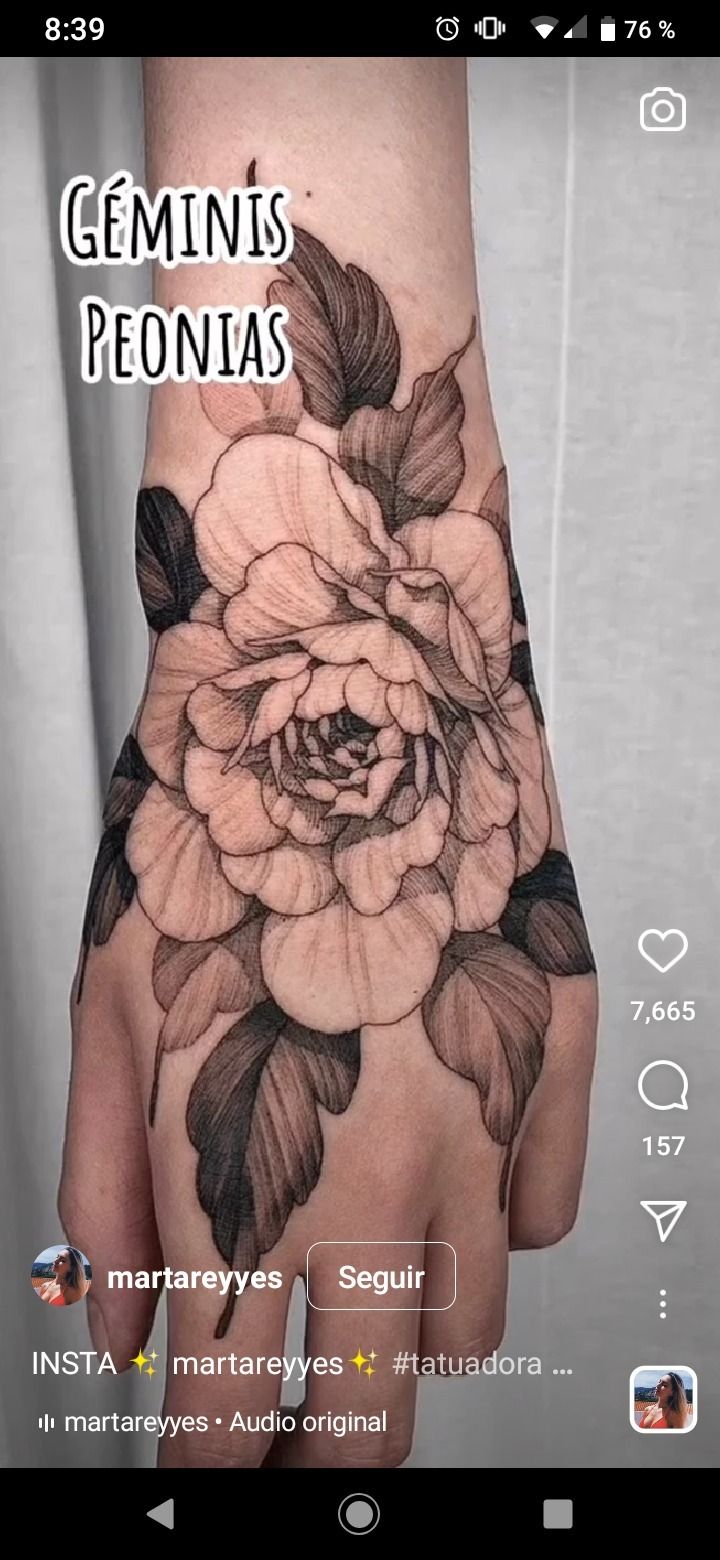Open the #tatuadora hashtag

[467, 1363]
